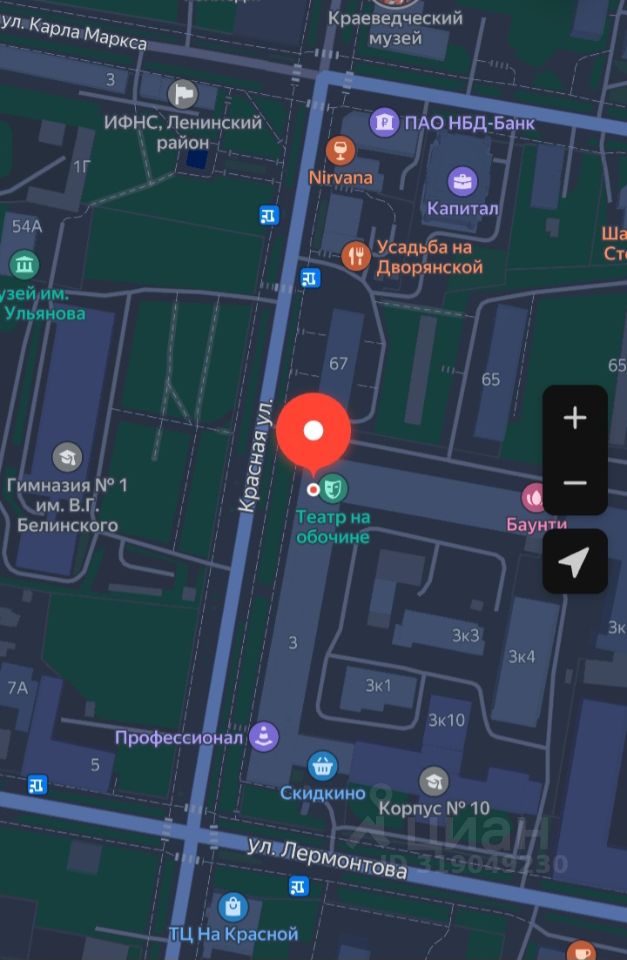Open the Профессионал marker
The width and height of the screenshot is (627, 960).
[x=265, y=737]
